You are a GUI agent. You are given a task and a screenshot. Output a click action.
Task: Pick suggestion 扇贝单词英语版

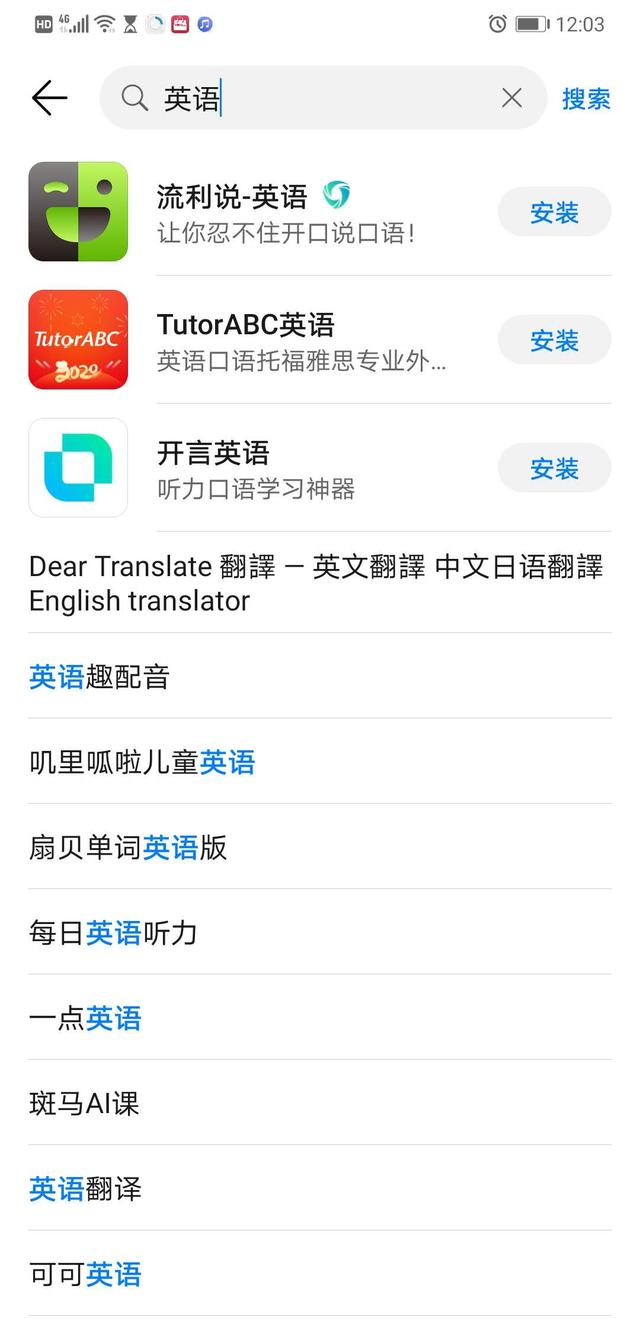pyautogui.click(x=320, y=847)
